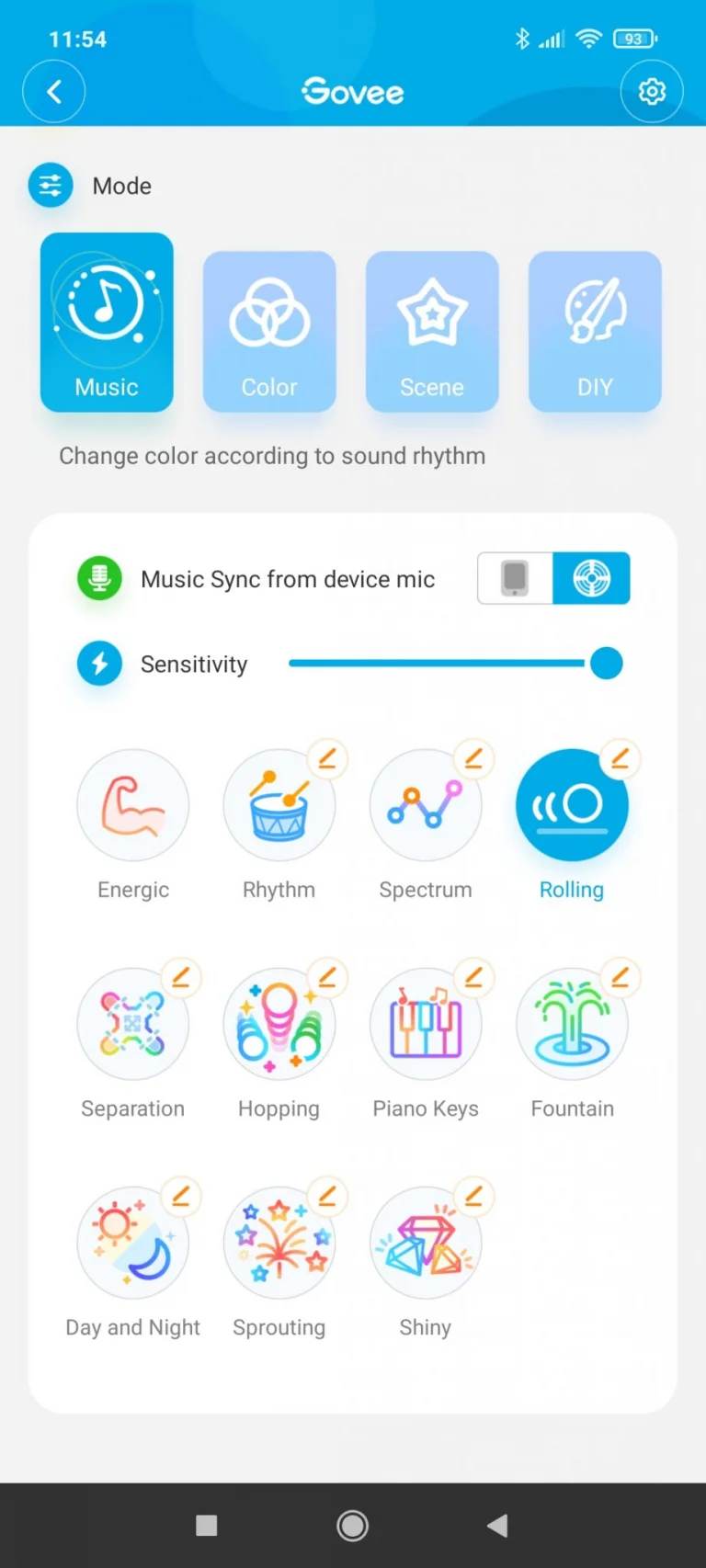Go back using the header arrow
The height and width of the screenshot is (1568, 706).
[54, 92]
